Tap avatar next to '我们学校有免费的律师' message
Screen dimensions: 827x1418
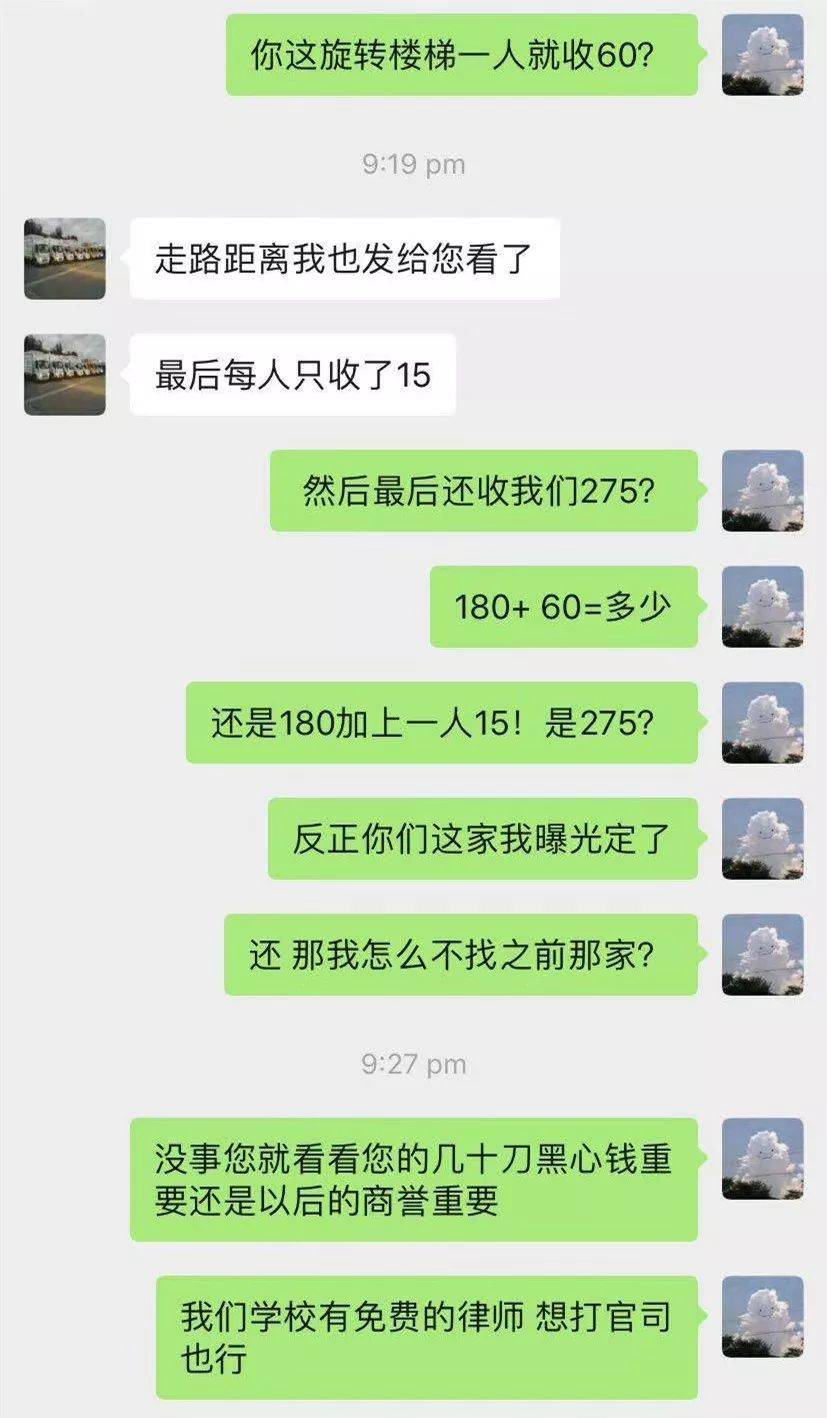[x=762, y=1316]
